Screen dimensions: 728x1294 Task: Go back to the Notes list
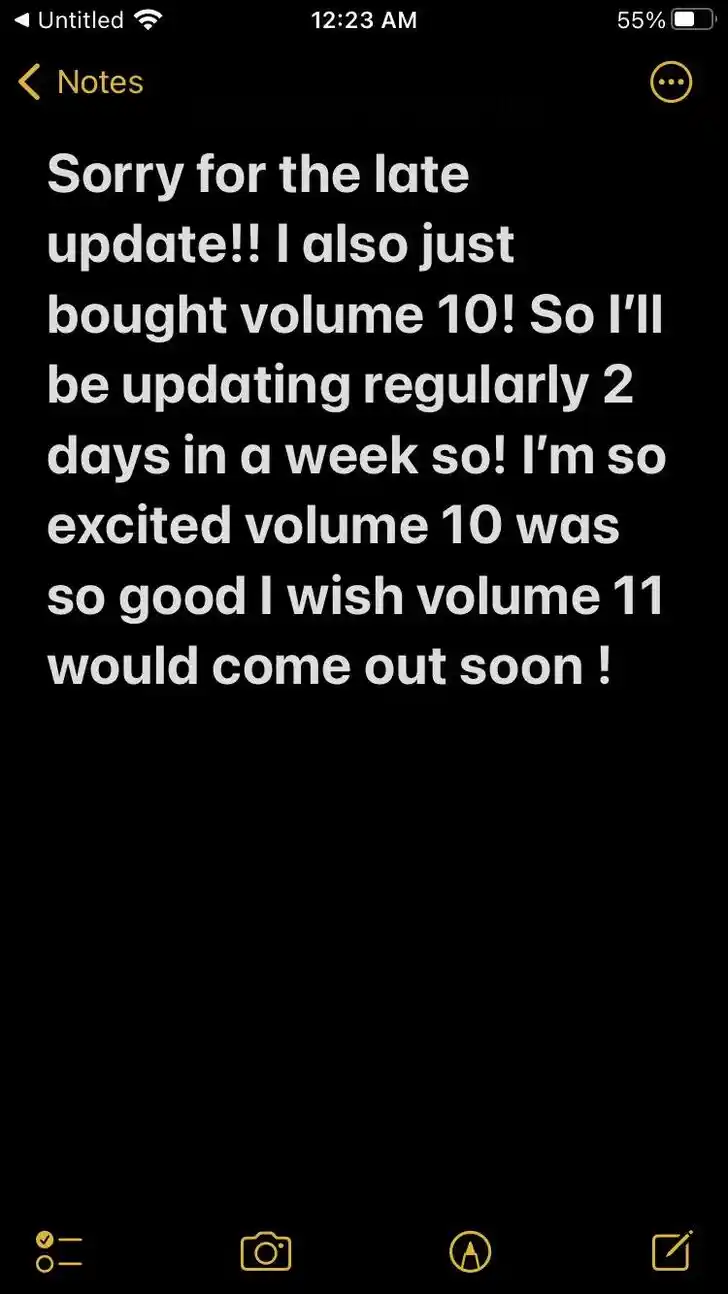click(81, 82)
